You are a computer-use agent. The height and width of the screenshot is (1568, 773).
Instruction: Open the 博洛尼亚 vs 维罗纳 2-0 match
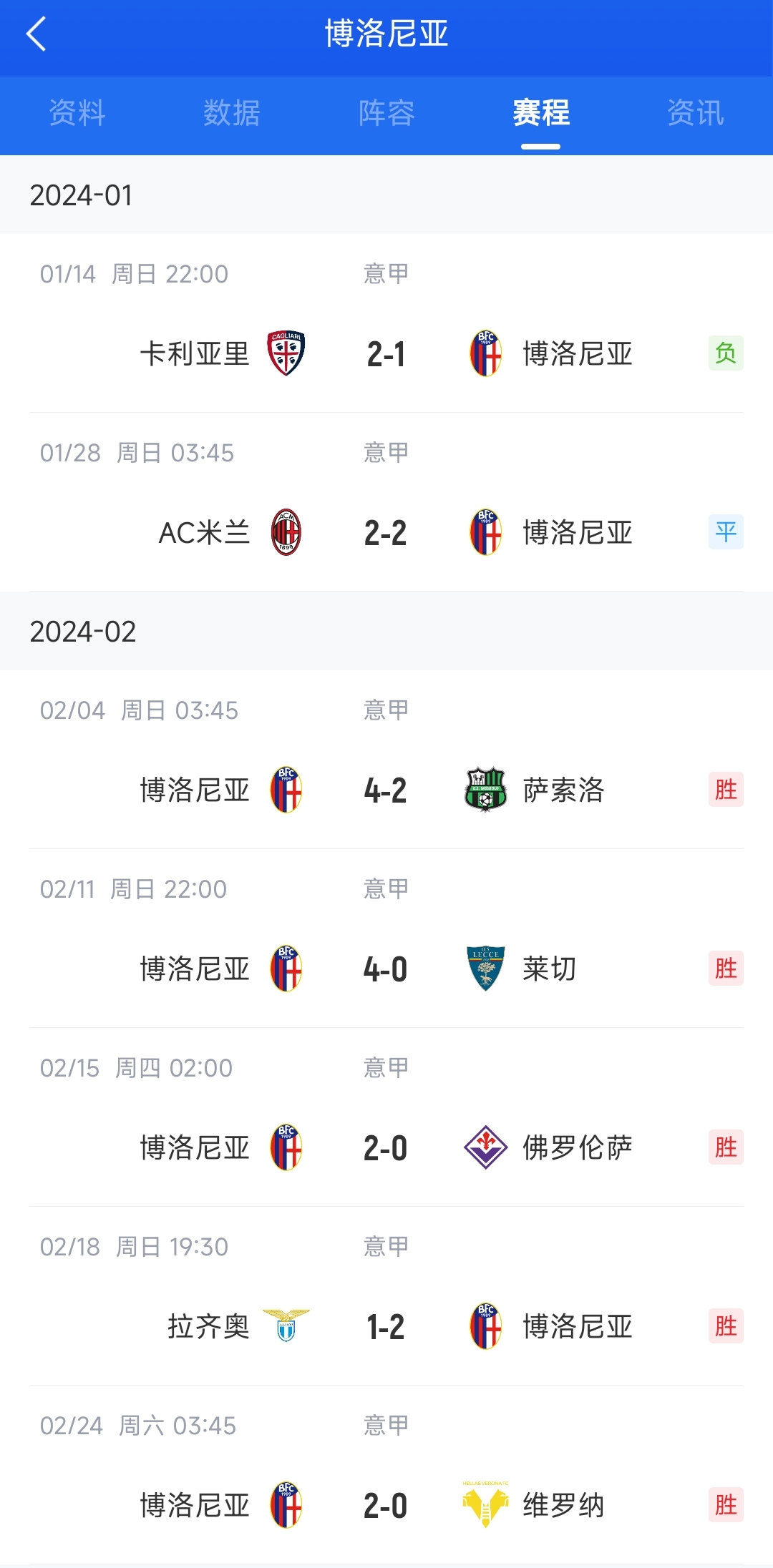(386, 1475)
